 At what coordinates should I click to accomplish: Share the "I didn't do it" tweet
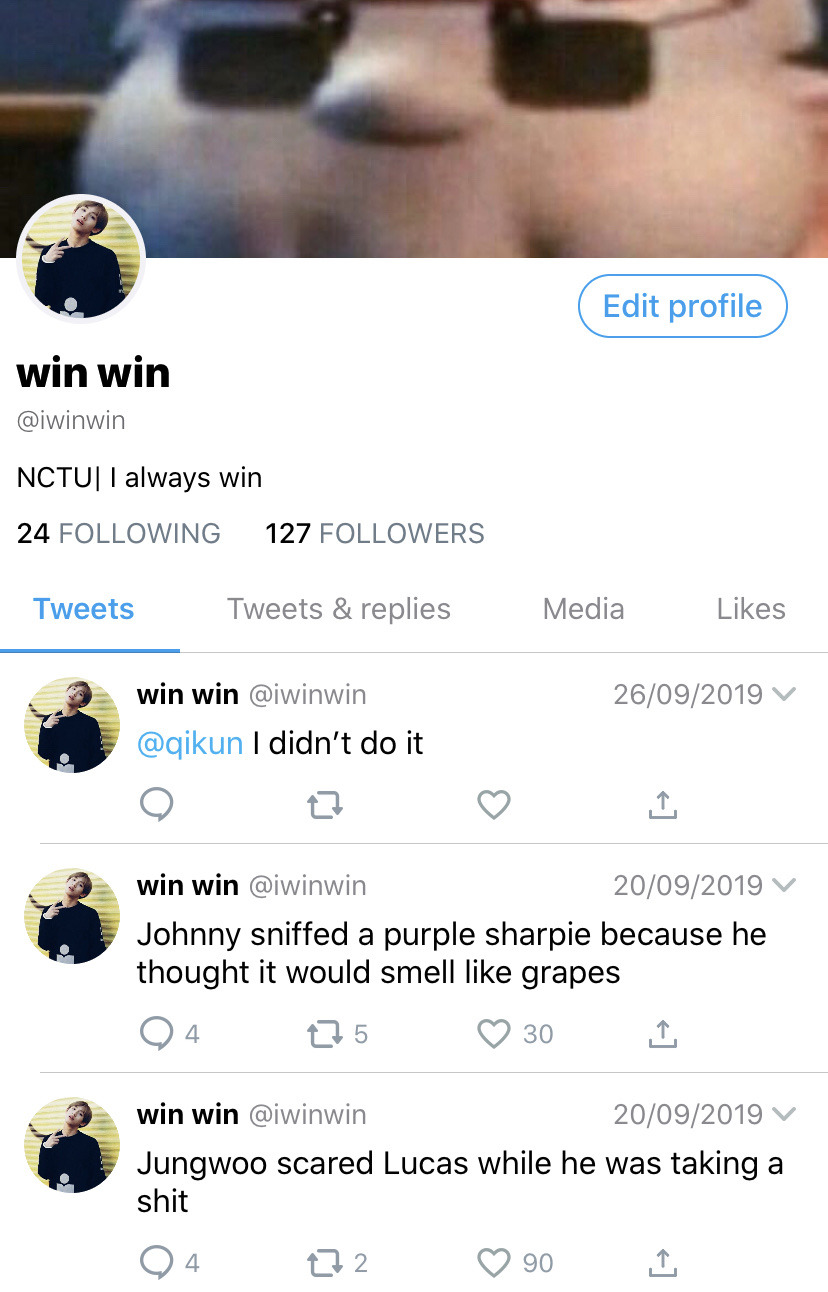pos(662,804)
